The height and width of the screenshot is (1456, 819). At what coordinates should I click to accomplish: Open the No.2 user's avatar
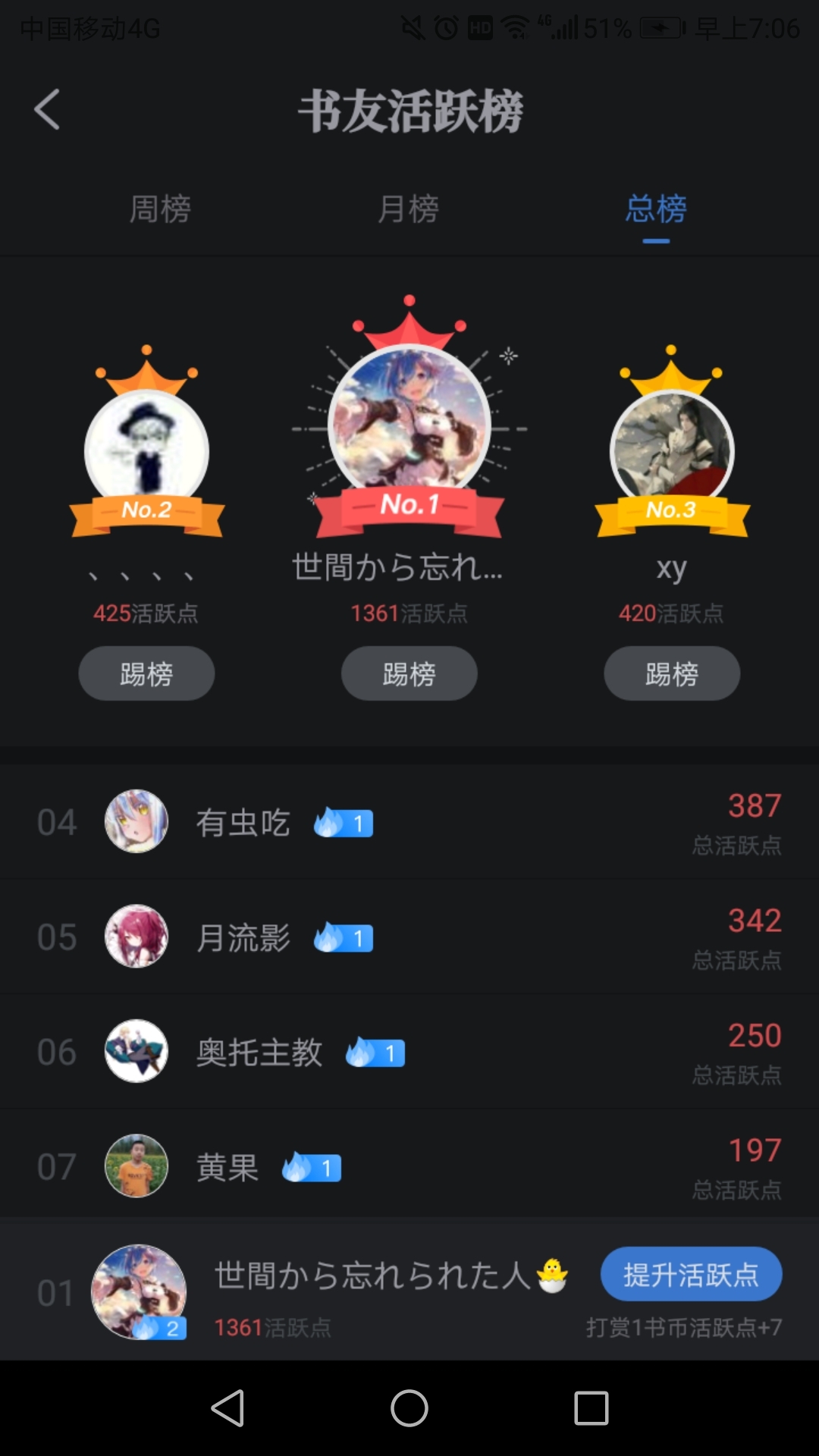(x=146, y=449)
